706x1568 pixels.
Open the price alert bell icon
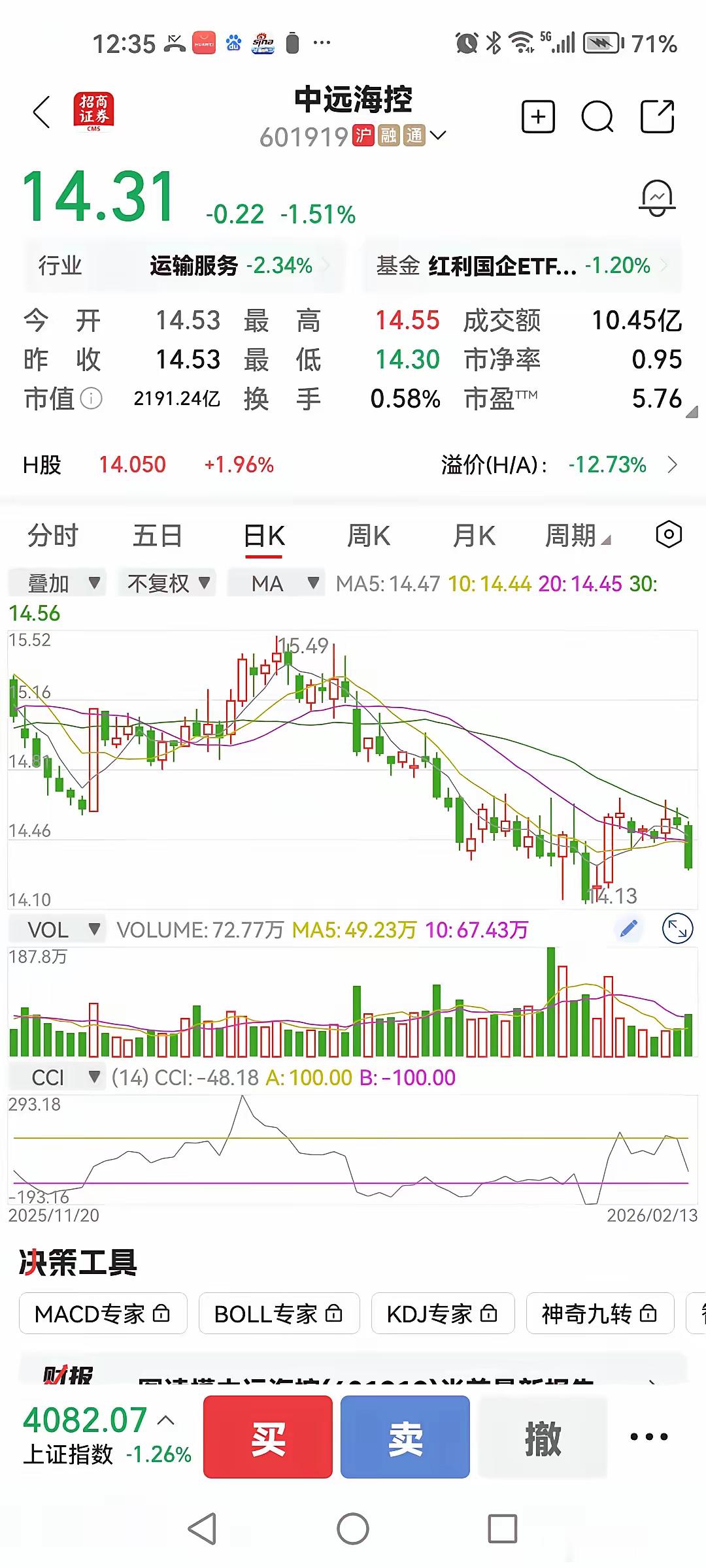(x=657, y=196)
